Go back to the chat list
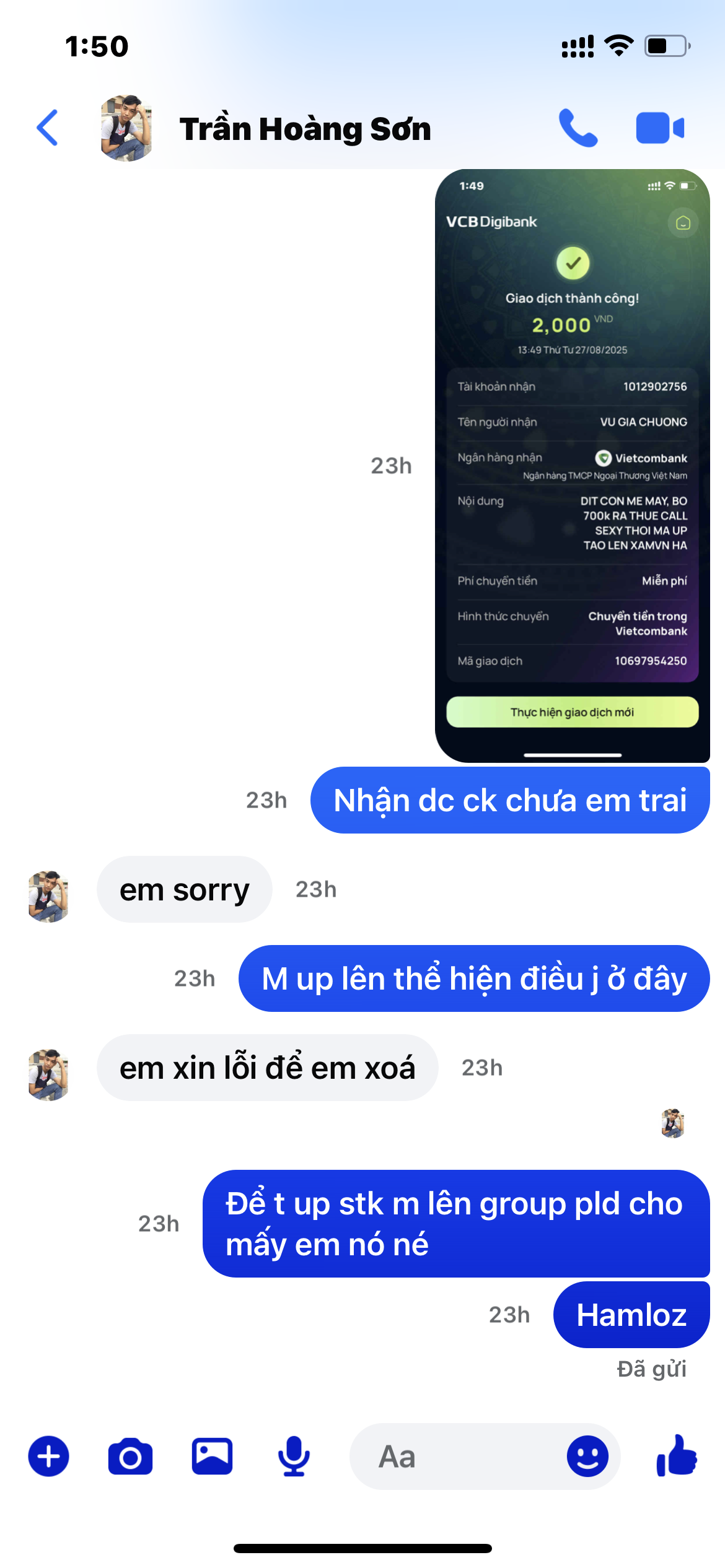 48,128
